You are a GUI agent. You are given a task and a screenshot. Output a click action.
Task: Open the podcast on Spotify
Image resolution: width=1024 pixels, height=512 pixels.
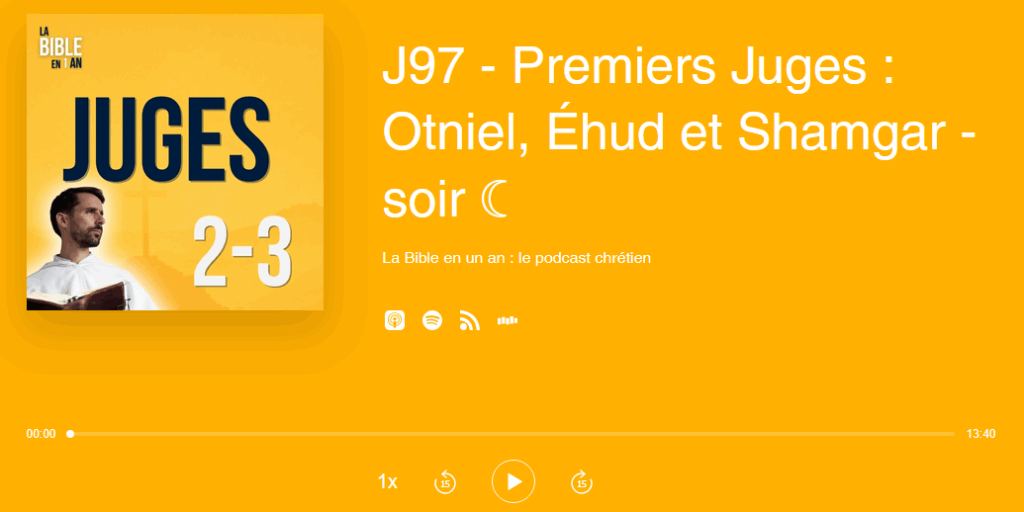pos(432,321)
